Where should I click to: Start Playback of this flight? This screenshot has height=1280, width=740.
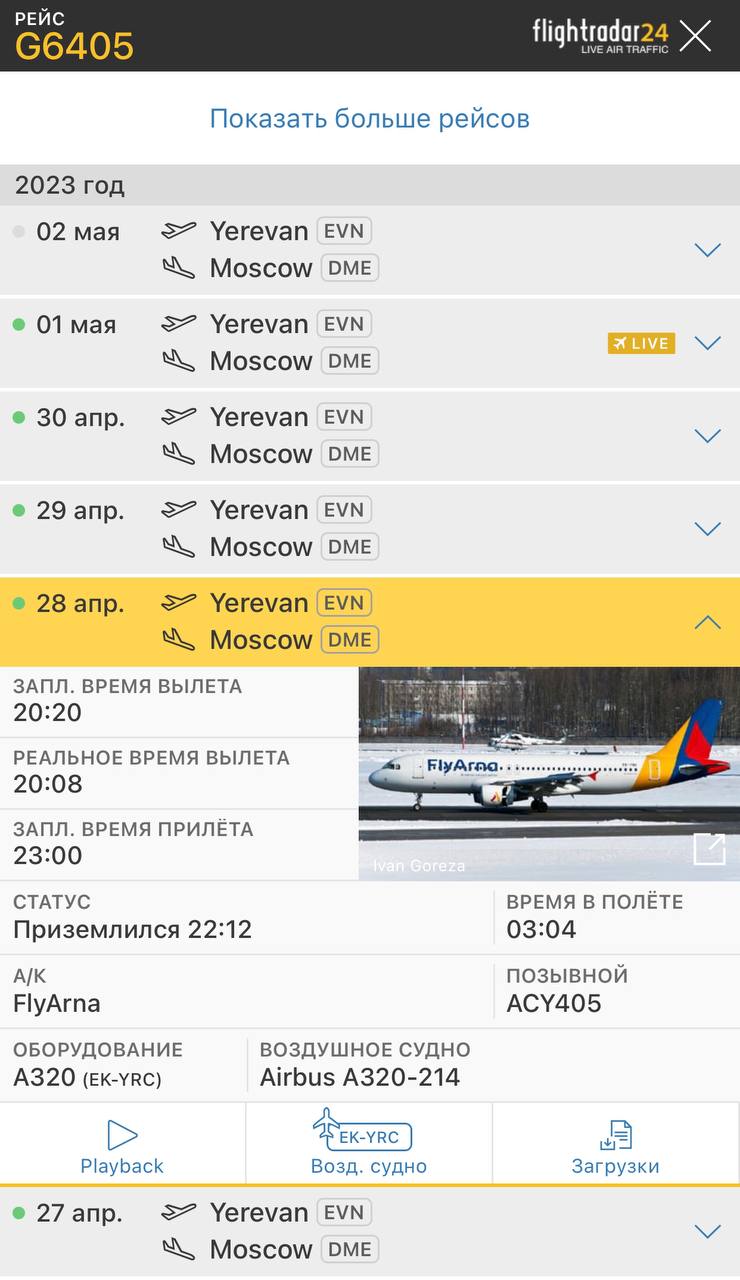(122, 1146)
